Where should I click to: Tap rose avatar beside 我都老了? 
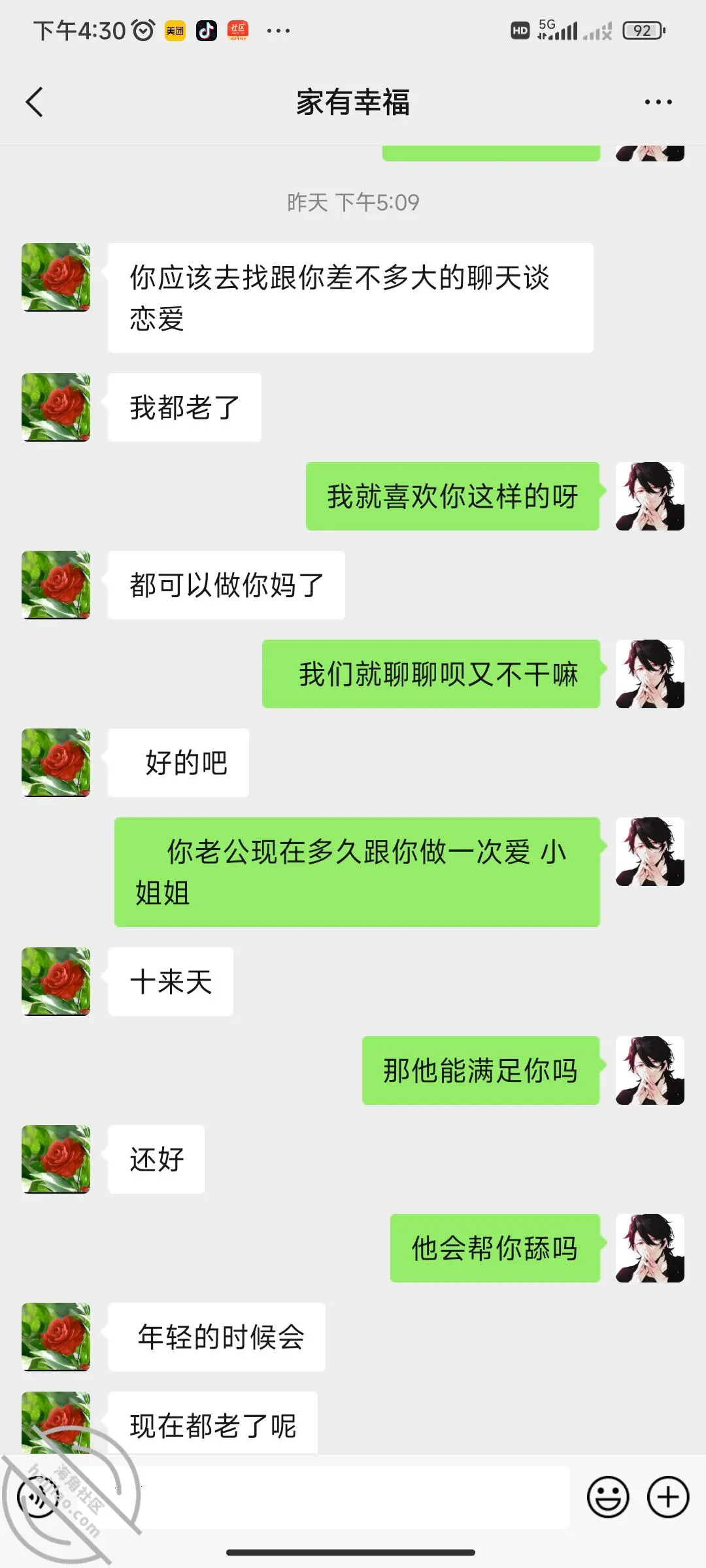[56, 407]
